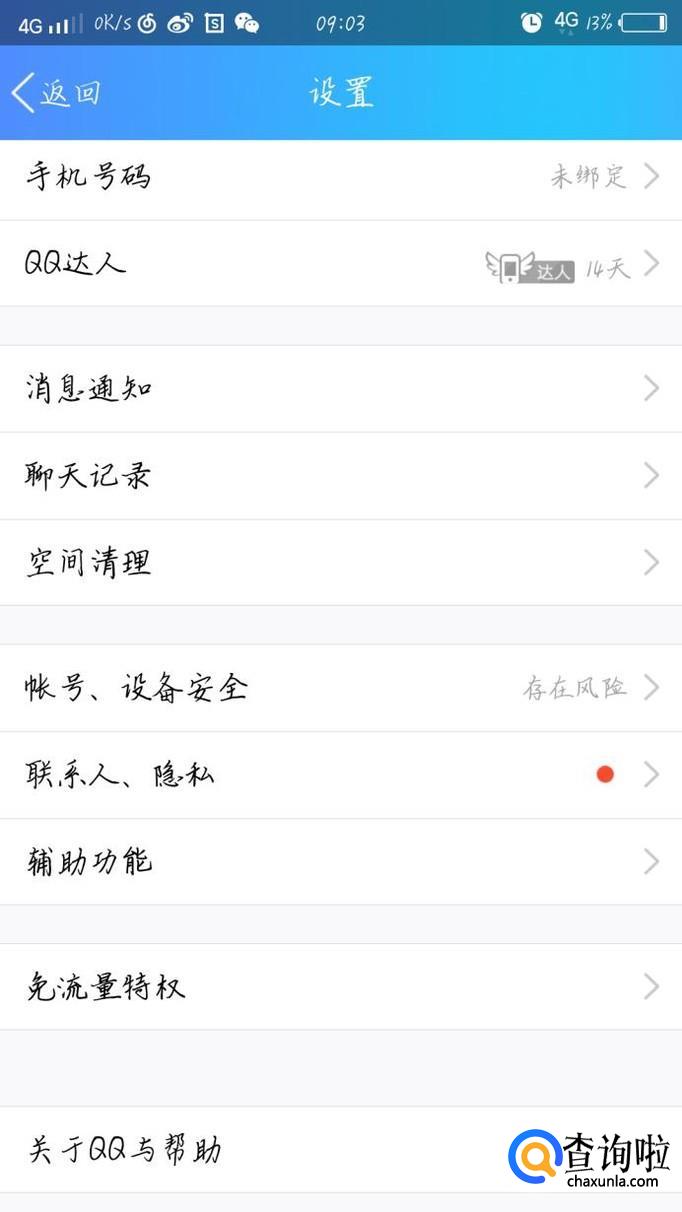Open 辅助功能 accessibility features
Image resolution: width=682 pixels, height=1212 pixels.
click(x=340, y=861)
